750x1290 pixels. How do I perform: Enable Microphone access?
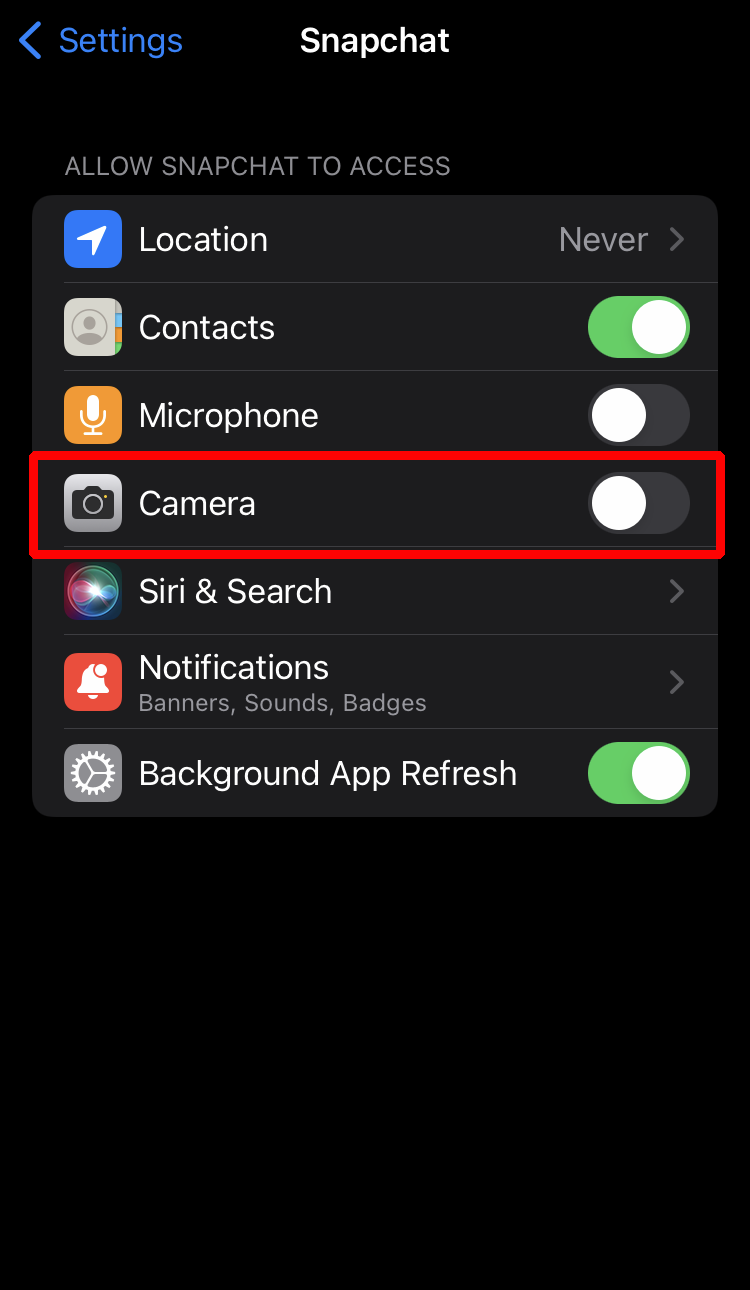(638, 415)
